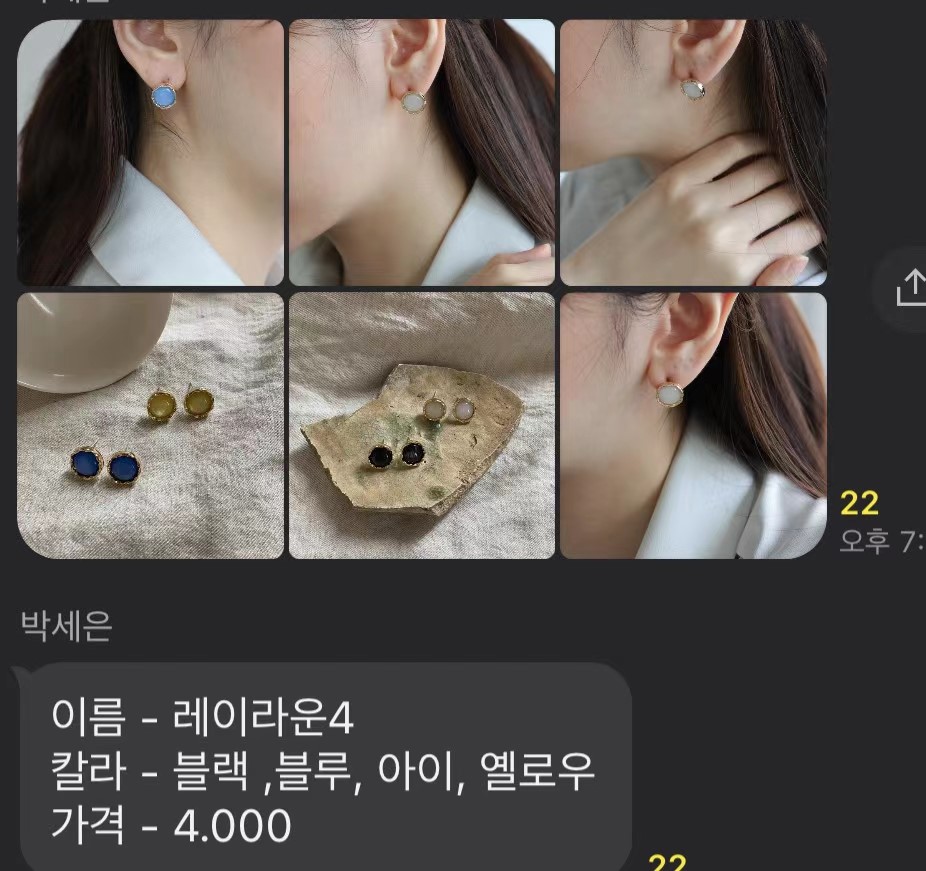Open the close-up cheek and white earring photo
Screen dimensions: 926x871
421,153
